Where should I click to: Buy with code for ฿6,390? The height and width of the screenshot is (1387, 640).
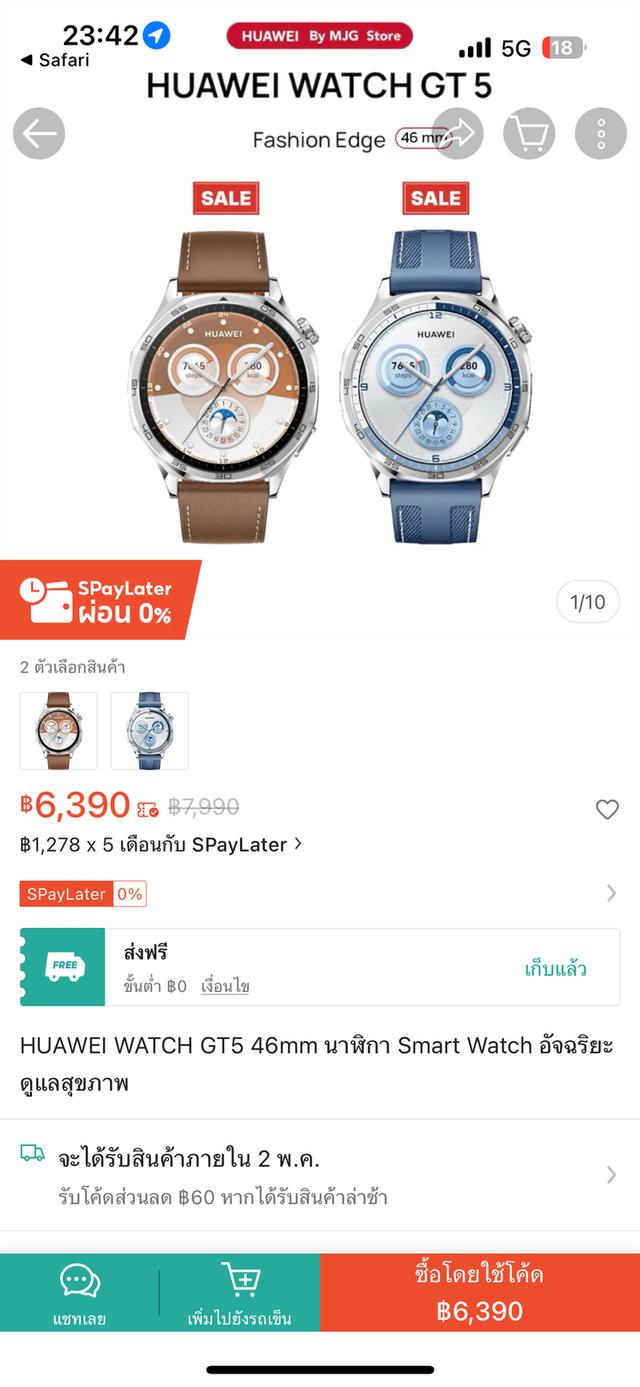480,1293
